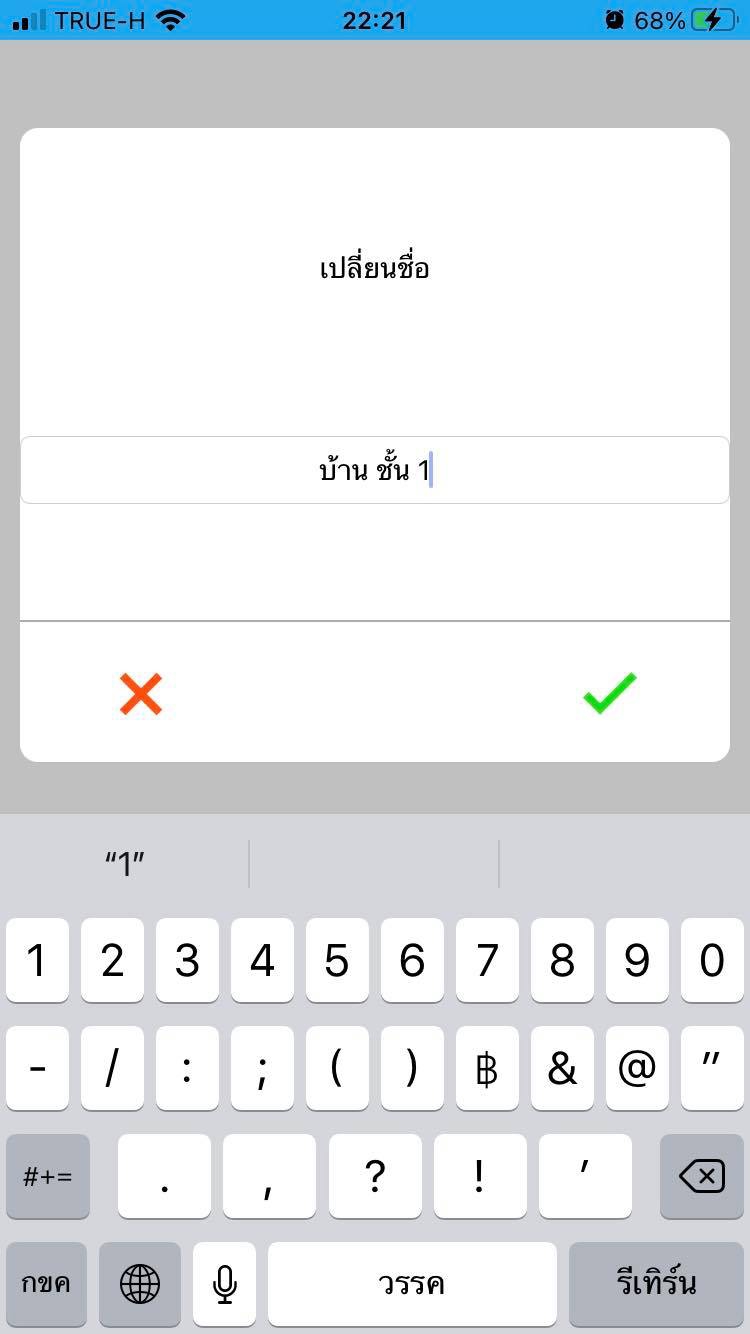Image resolution: width=750 pixels, height=1334 pixels.
Task: Delete a character with the backspace key
Action: click(x=701, y=1176)
